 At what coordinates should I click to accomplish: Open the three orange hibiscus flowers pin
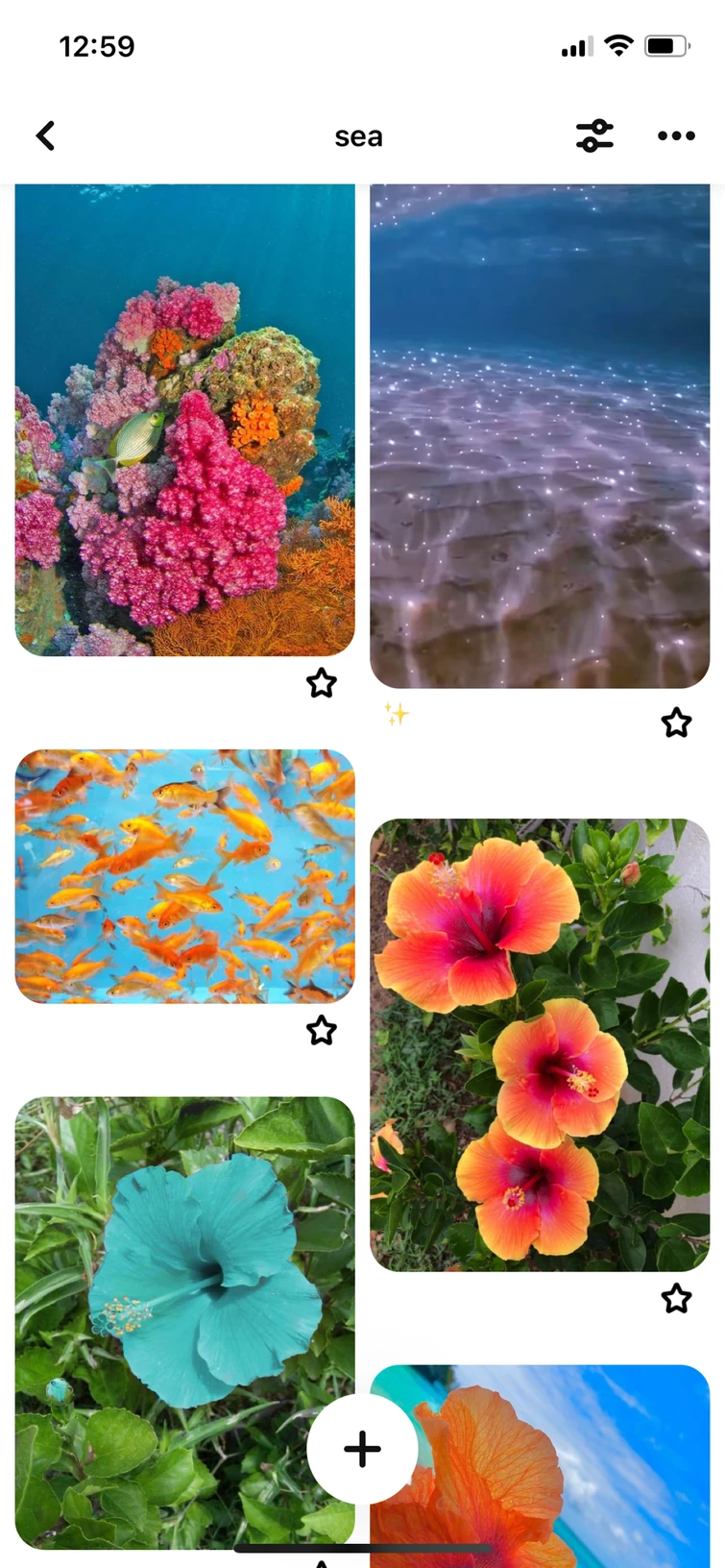click(x=540, y=1044)
